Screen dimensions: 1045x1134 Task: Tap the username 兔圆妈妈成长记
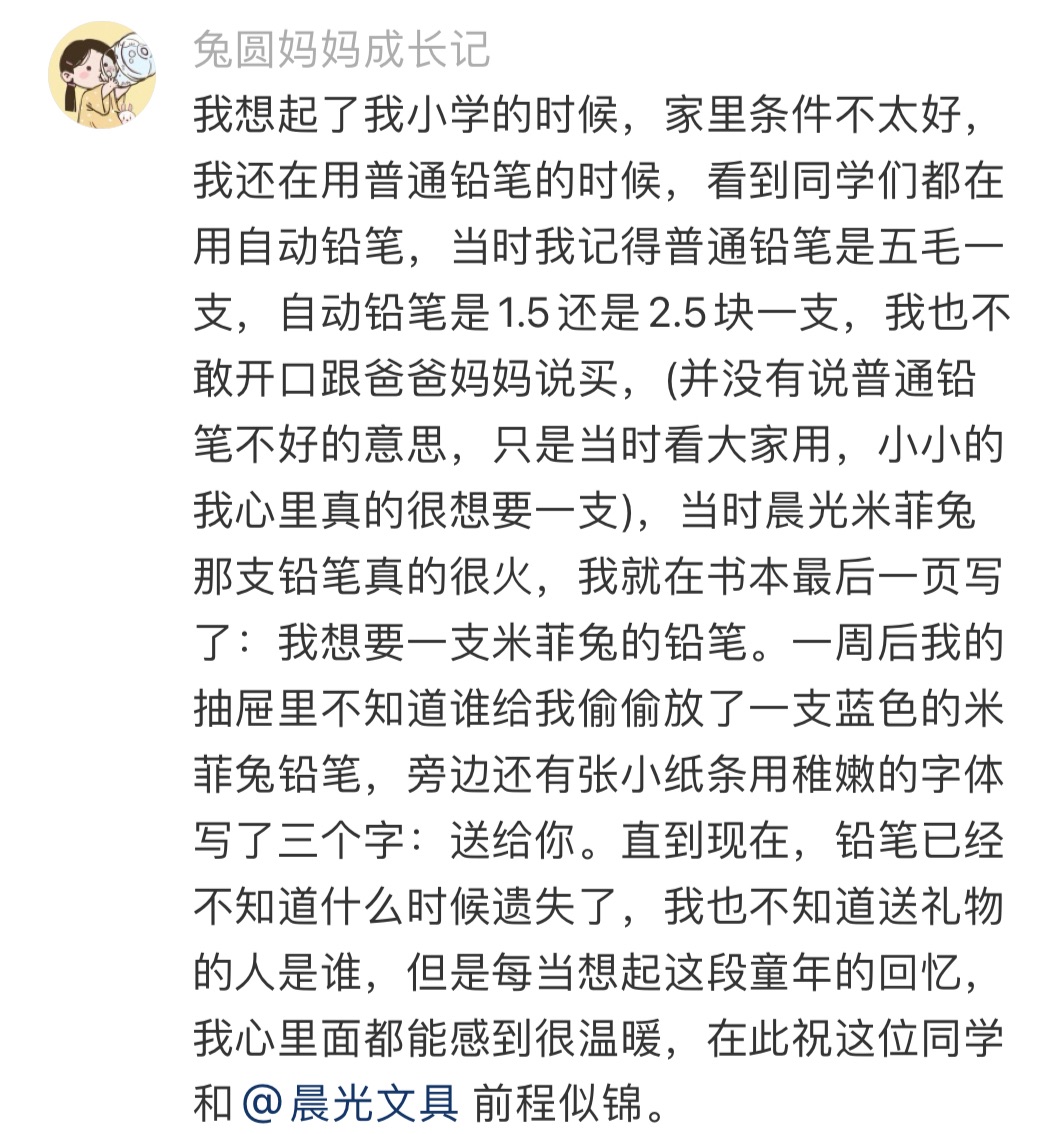(341, 48)
